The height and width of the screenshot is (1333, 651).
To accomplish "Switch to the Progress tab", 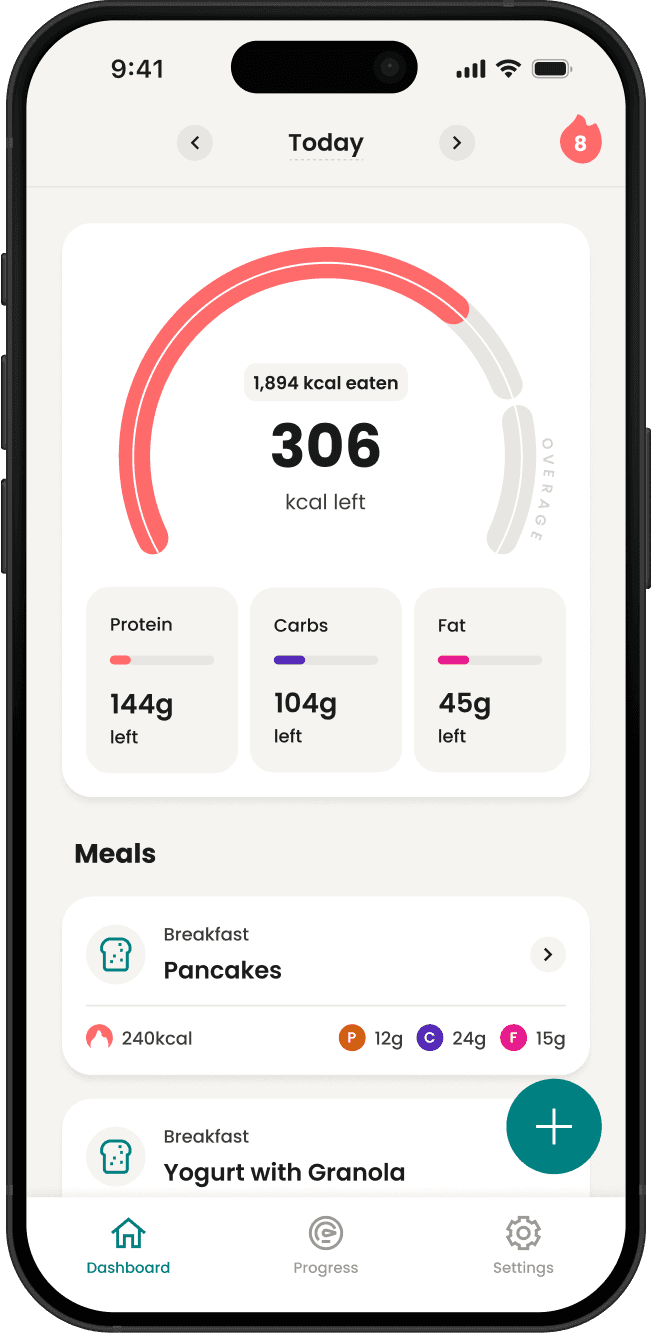I will [x=326, y=1245].
